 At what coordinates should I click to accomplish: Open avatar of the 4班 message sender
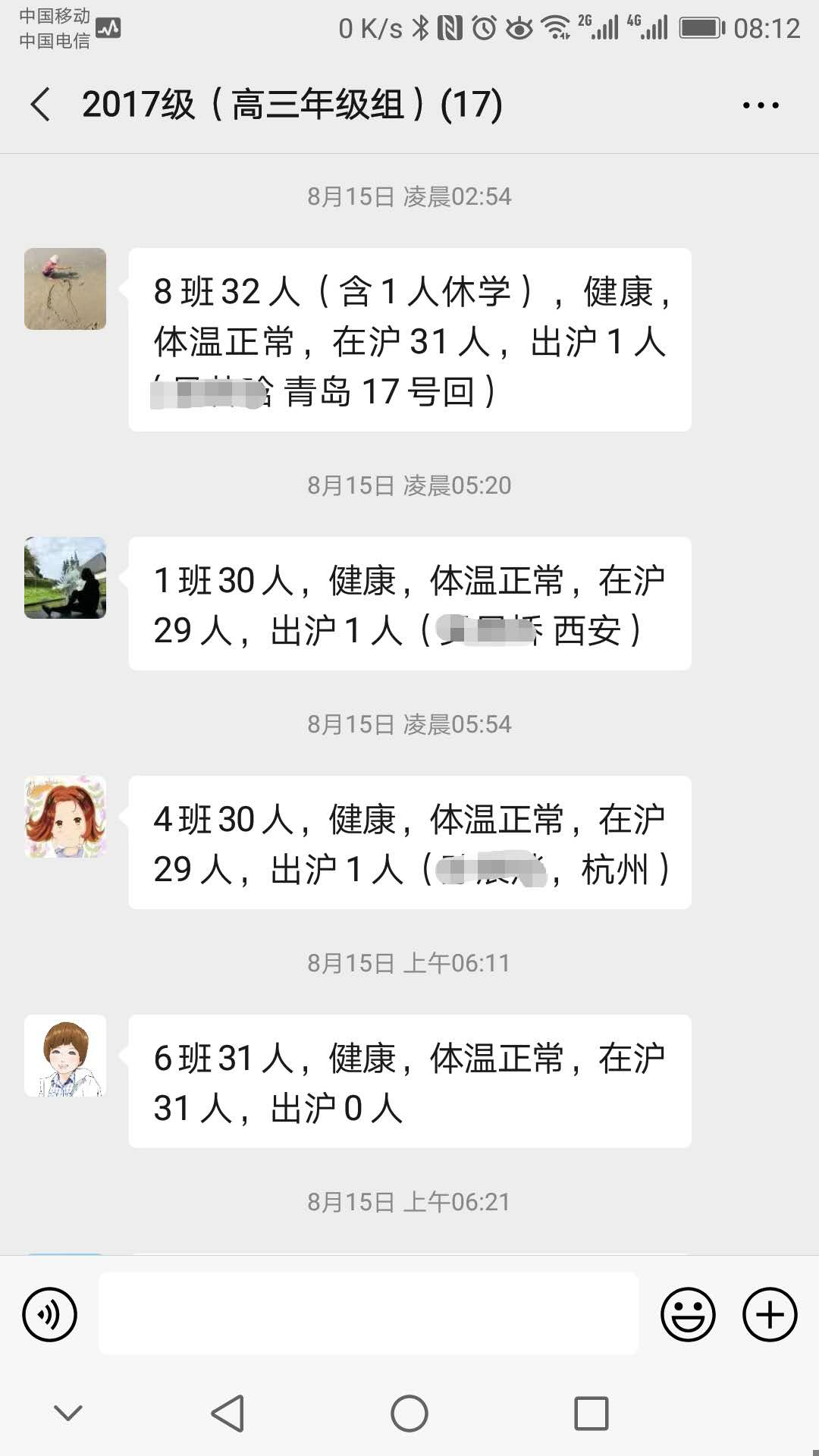[x=65, y=817]
